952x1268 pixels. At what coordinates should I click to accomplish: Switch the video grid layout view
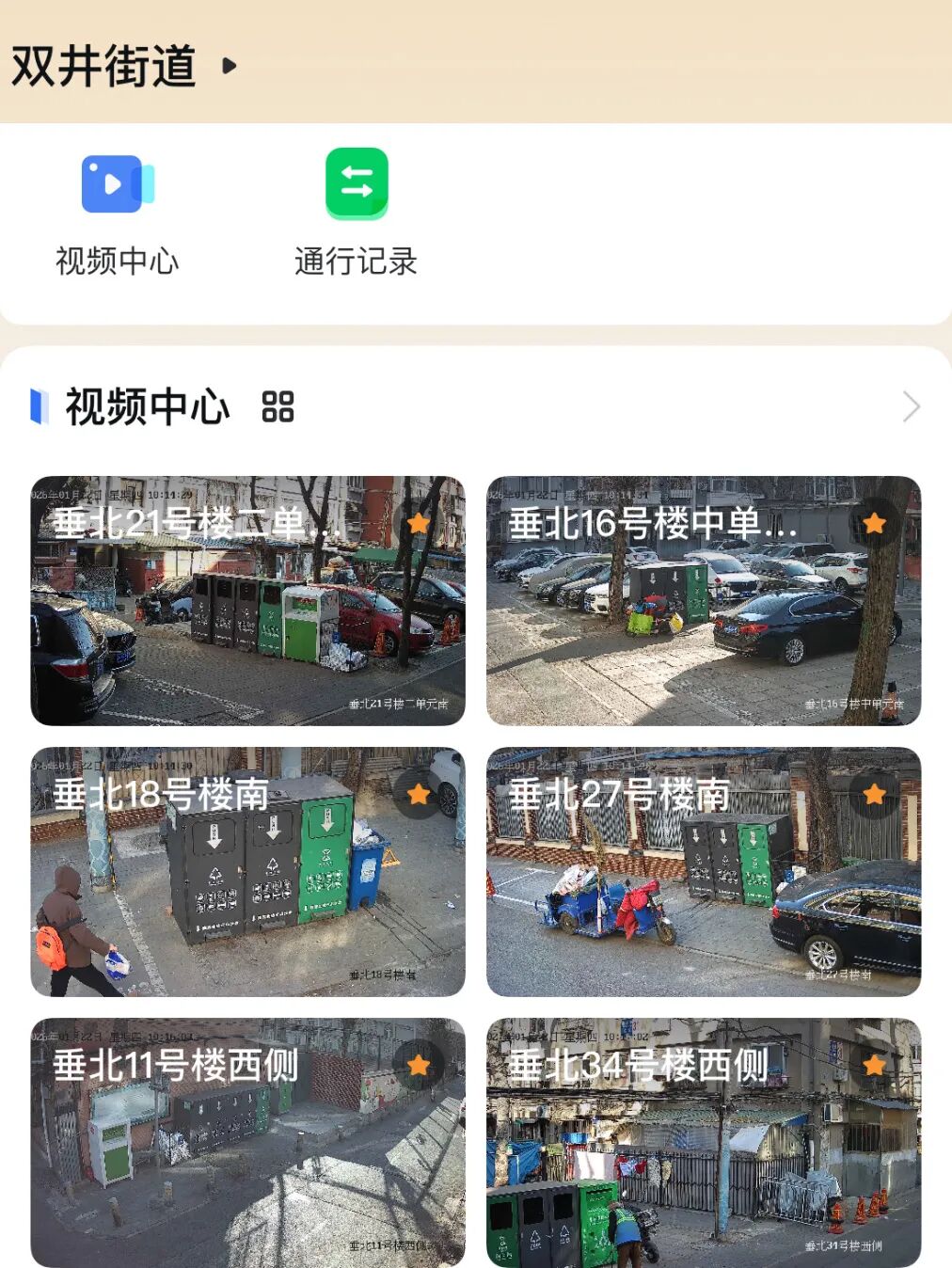coord(278,407)
